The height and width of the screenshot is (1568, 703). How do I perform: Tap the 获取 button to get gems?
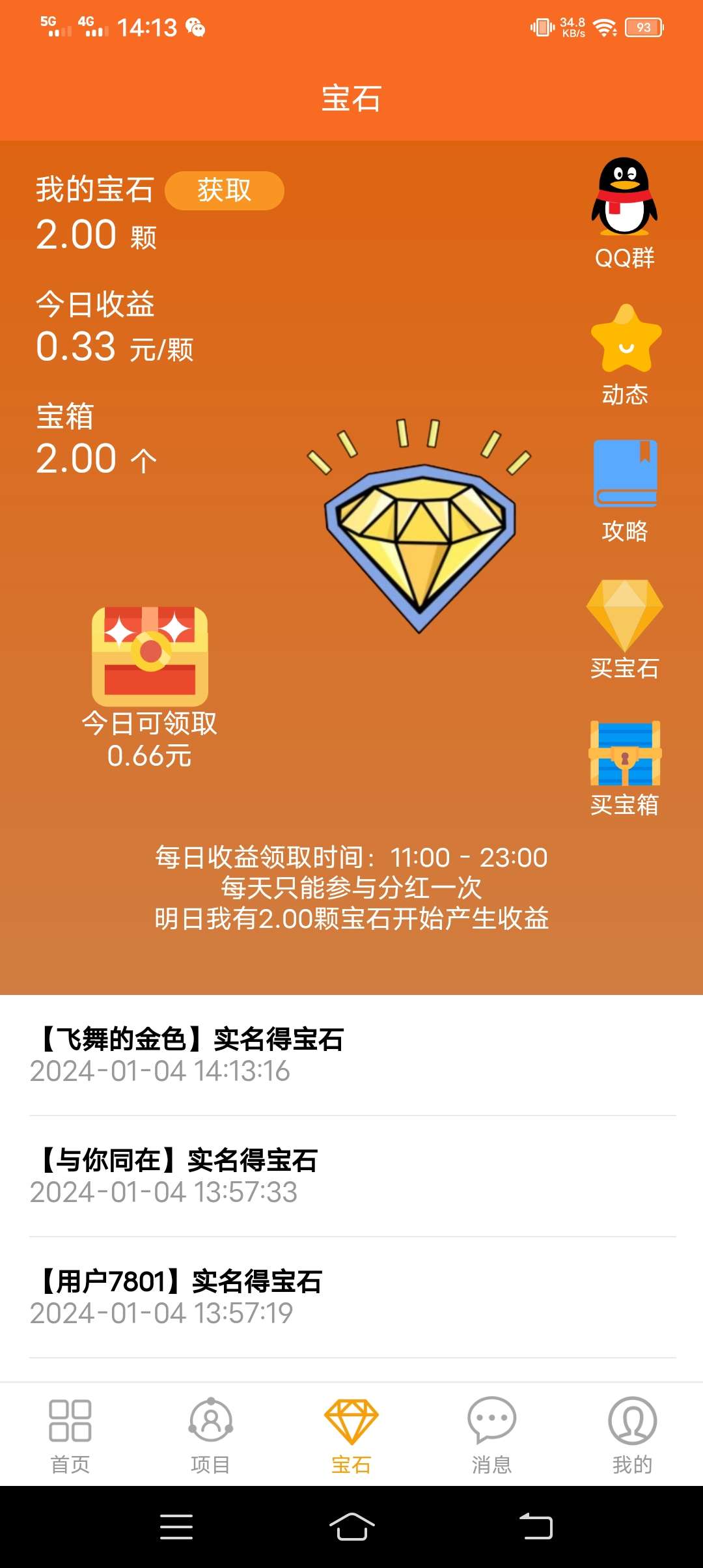click(x=224, y=191)
